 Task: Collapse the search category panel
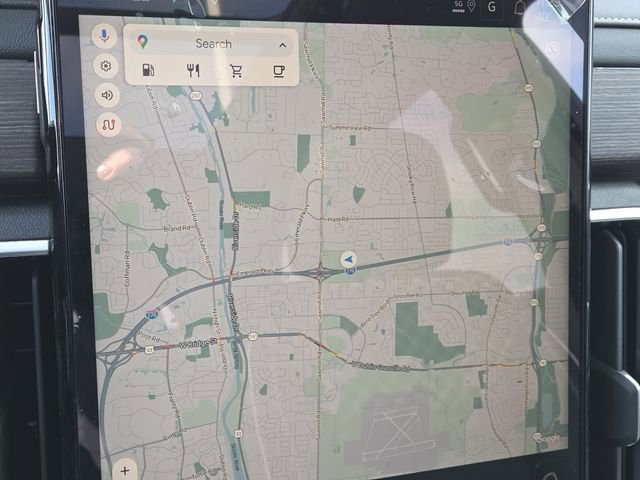point(282,45)
